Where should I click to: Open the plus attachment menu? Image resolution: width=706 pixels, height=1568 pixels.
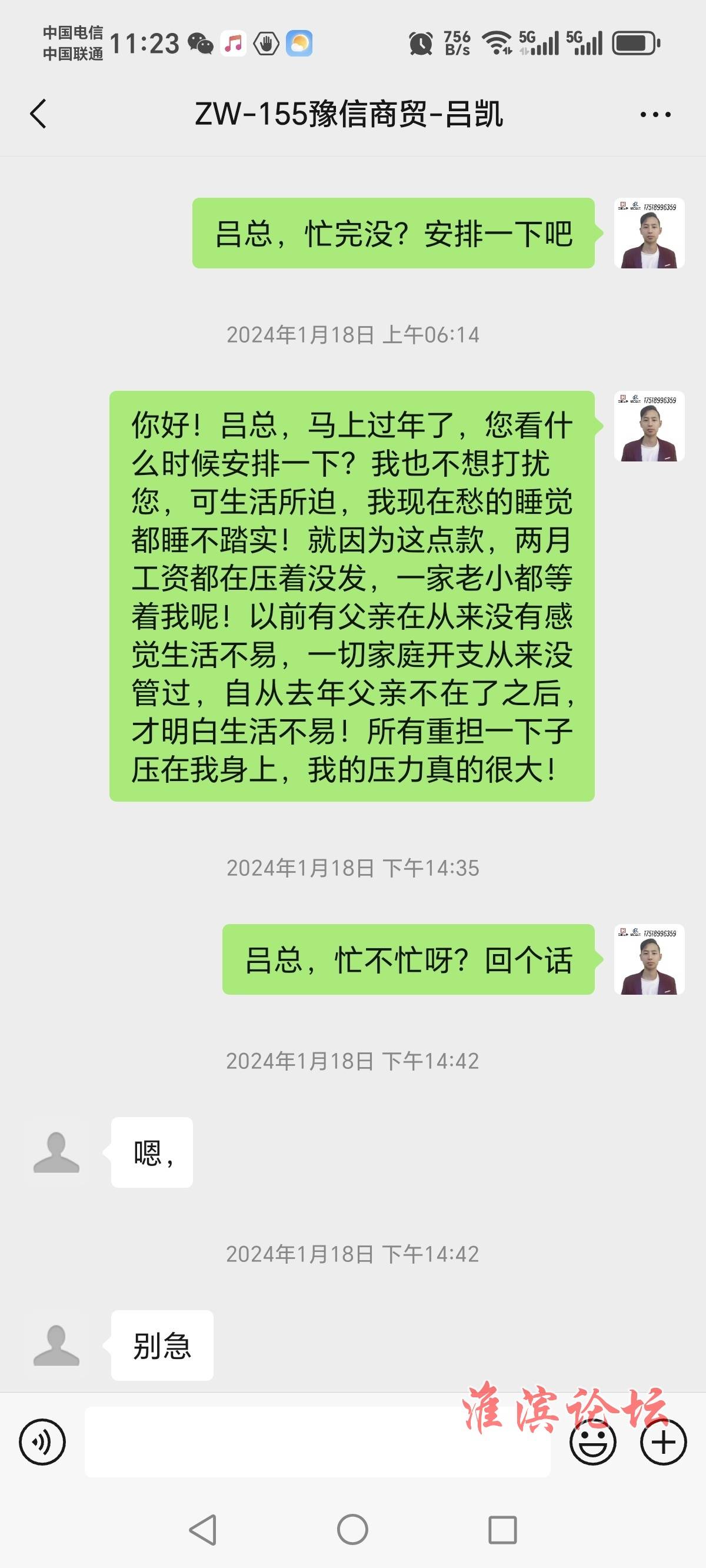tap(664, 1441)
